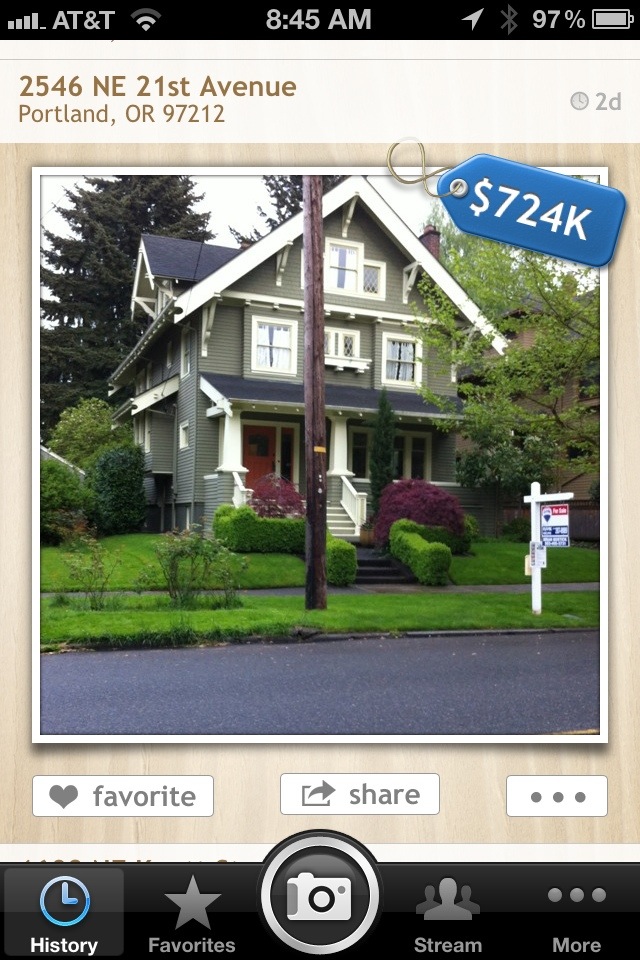This screenshot has width=640, height=960.
Task: Favorite the 2546 NE 21st Avenue listing
Action: pyautogui.click(x=123, y=796)
